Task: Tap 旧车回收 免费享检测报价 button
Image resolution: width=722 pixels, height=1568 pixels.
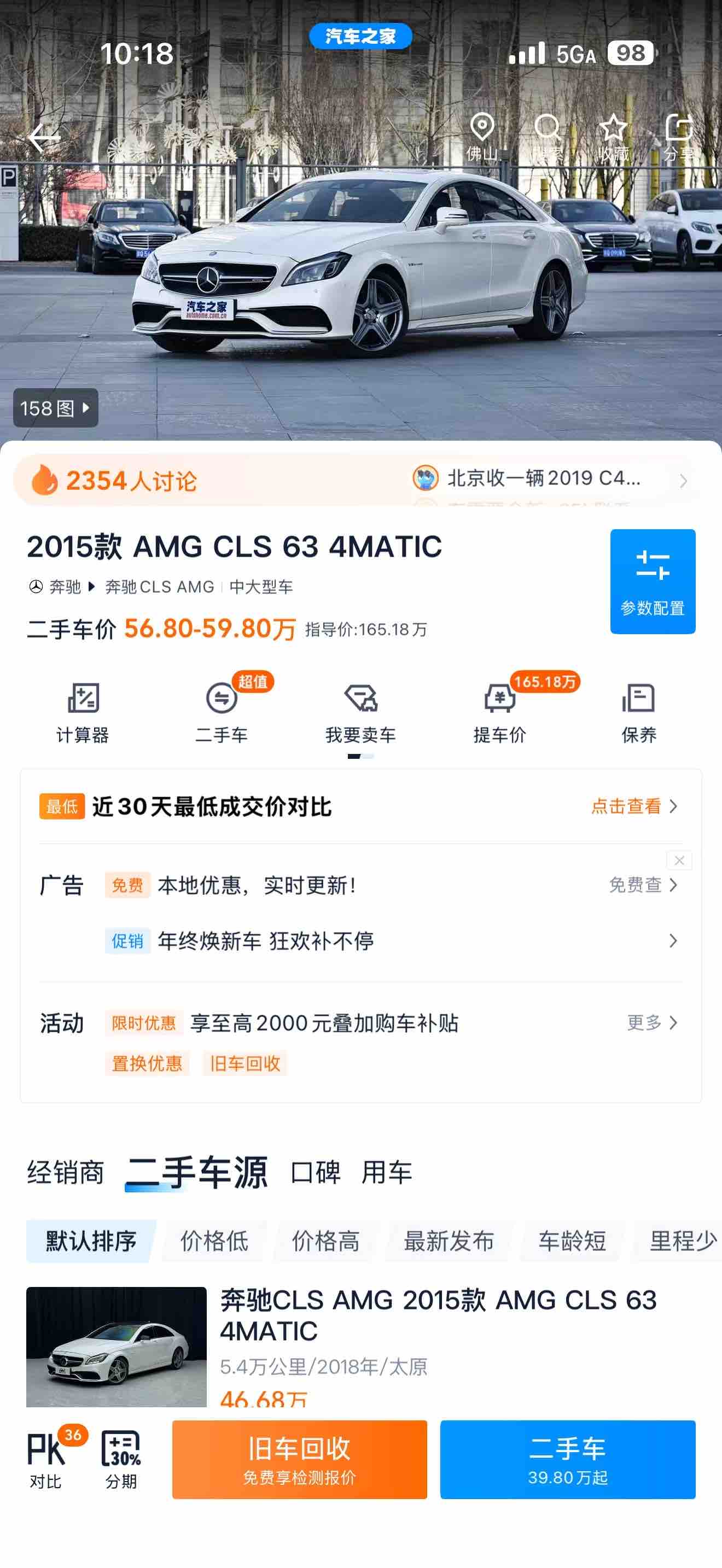Action: click(299, 1459)
